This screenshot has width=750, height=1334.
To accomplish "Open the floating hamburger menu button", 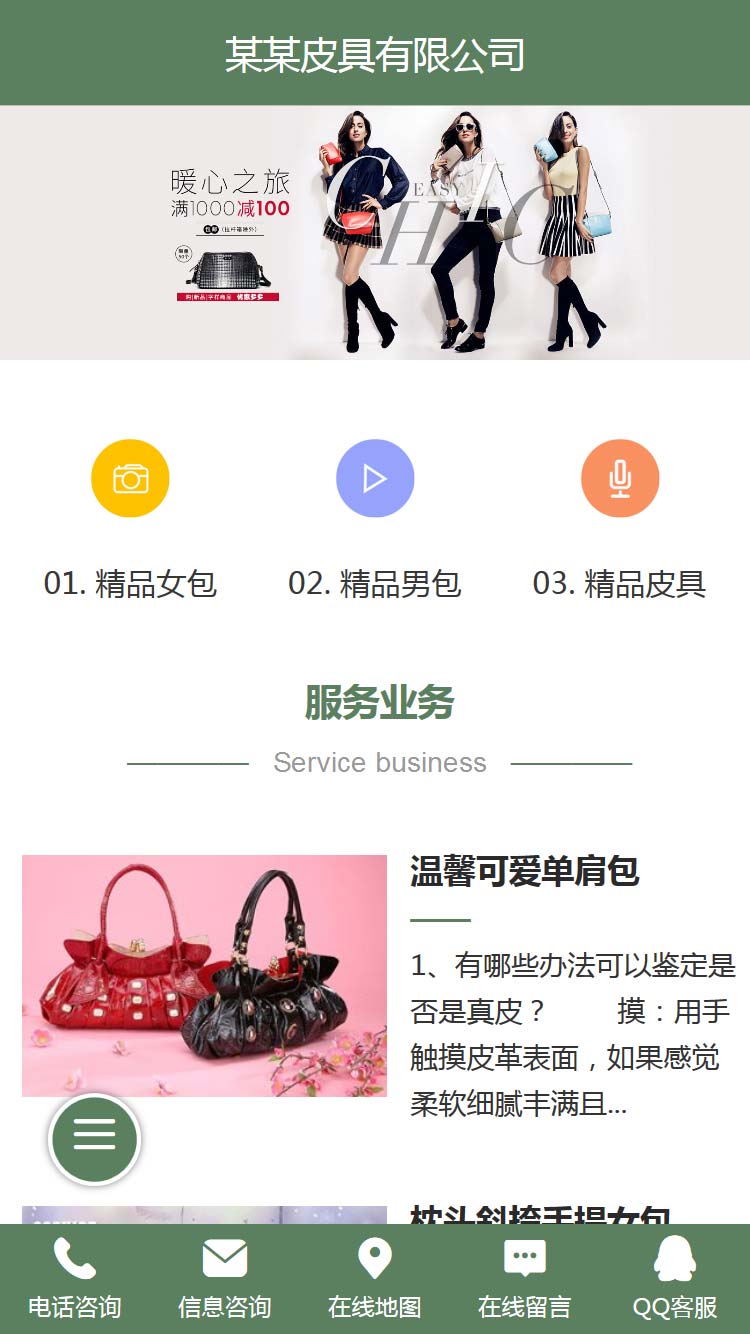I will pos(95,1139).
